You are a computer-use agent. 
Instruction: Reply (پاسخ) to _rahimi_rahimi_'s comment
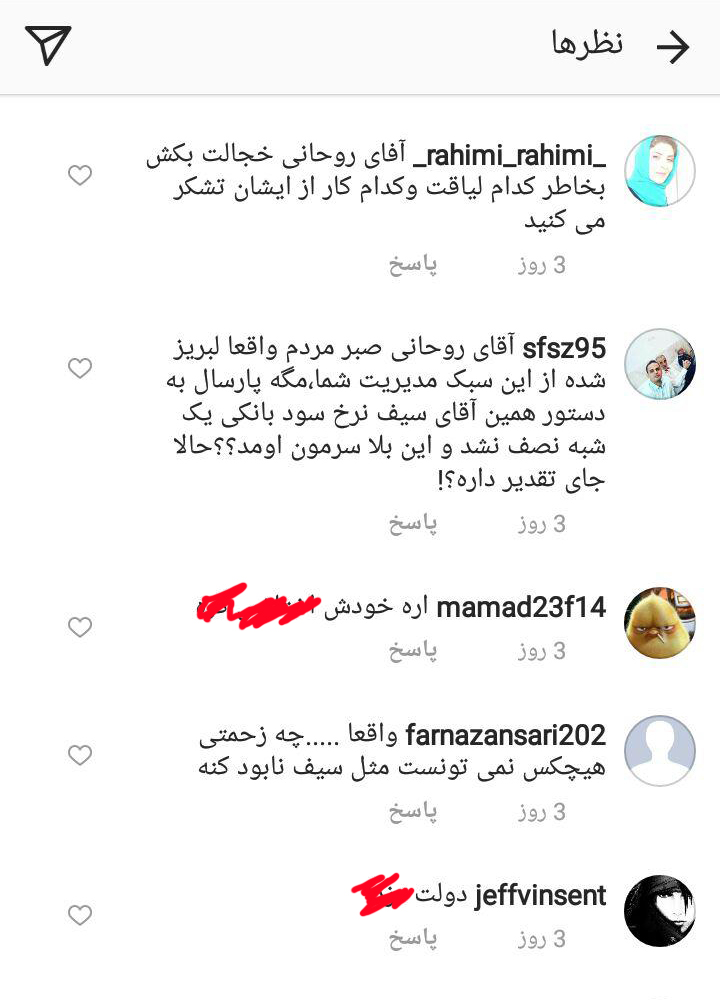pyautogui.click(x=413, y=265)
